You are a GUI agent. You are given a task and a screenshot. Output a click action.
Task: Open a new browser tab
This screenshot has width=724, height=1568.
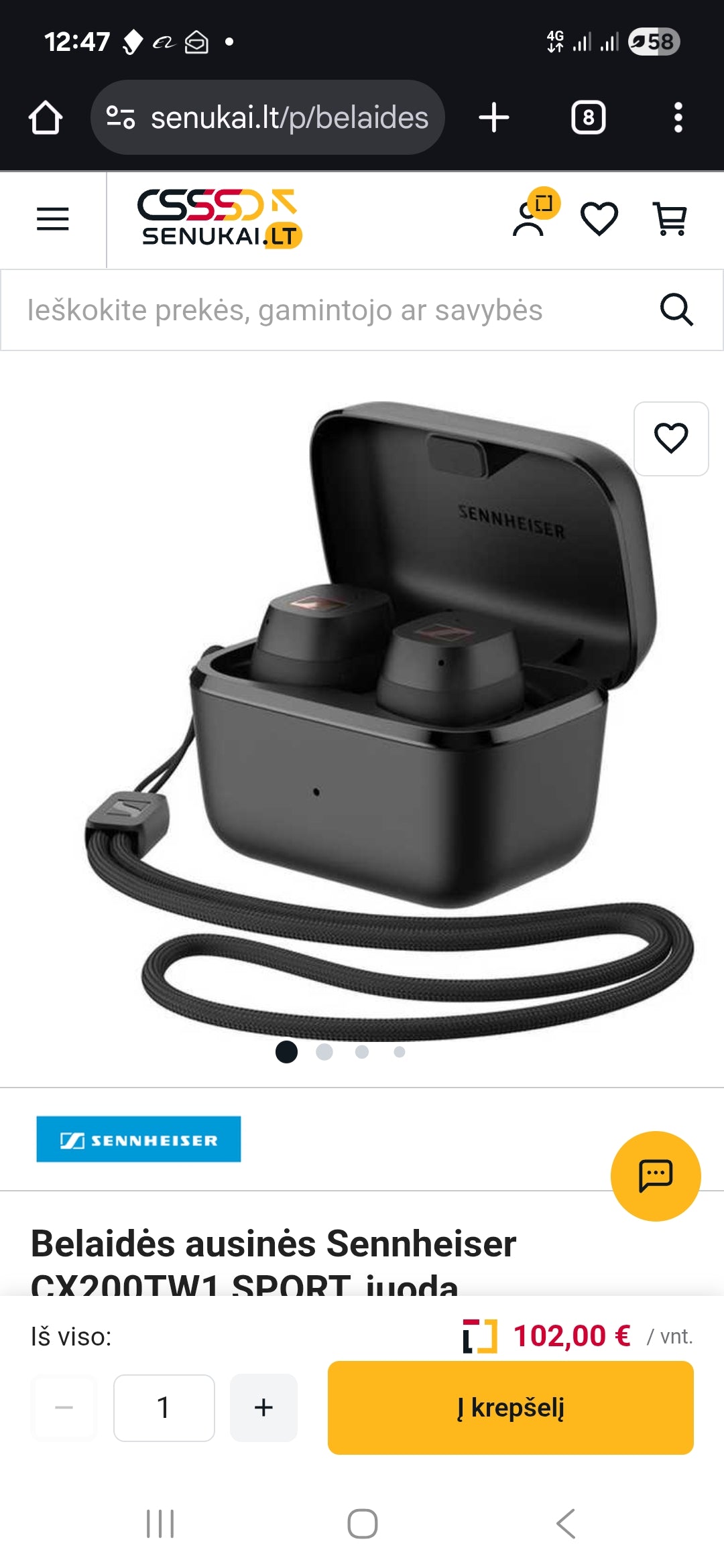tap(494, 118)
